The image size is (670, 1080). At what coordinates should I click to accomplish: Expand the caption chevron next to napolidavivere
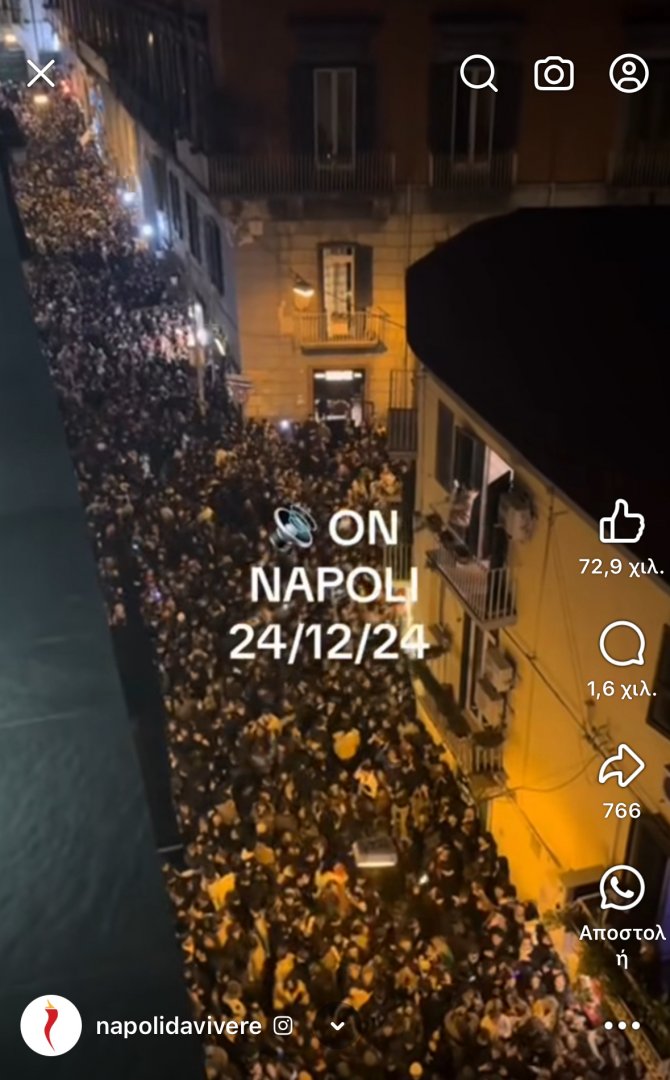coord(338,1026)
